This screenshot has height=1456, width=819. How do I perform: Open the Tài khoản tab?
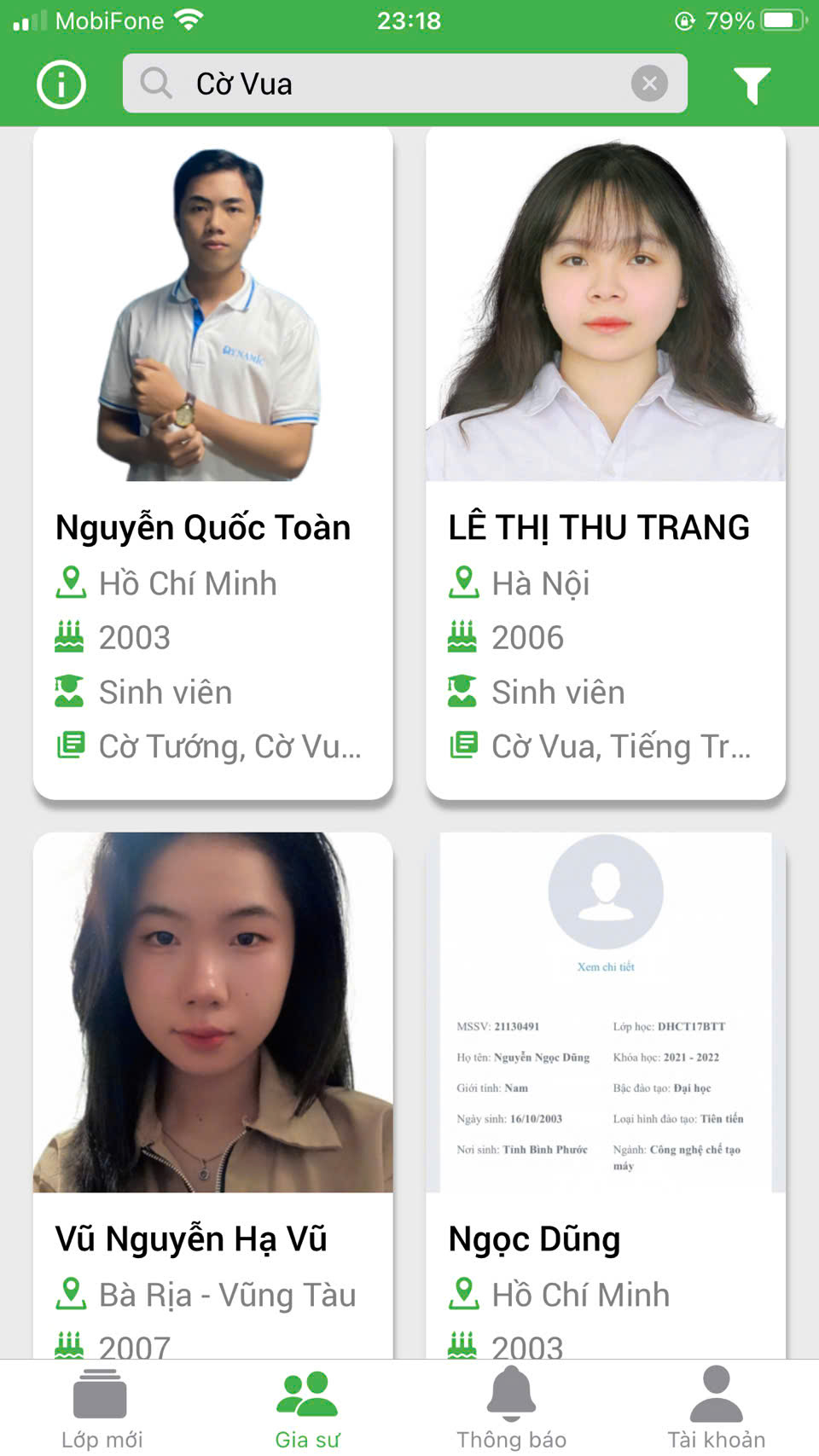(x=716, y=1407)
